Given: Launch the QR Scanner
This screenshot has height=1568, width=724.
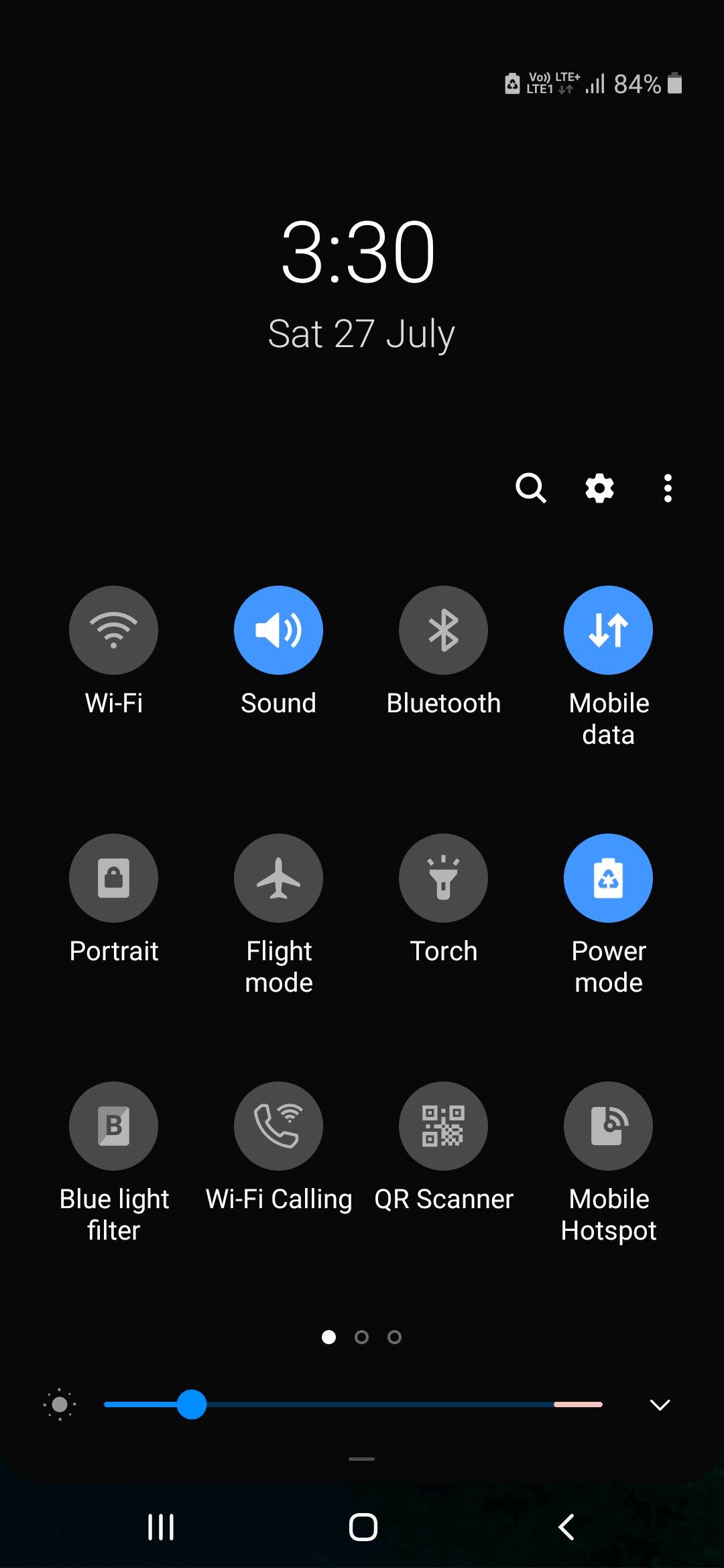Looking at the screenshot, I should coord(443,1126).
